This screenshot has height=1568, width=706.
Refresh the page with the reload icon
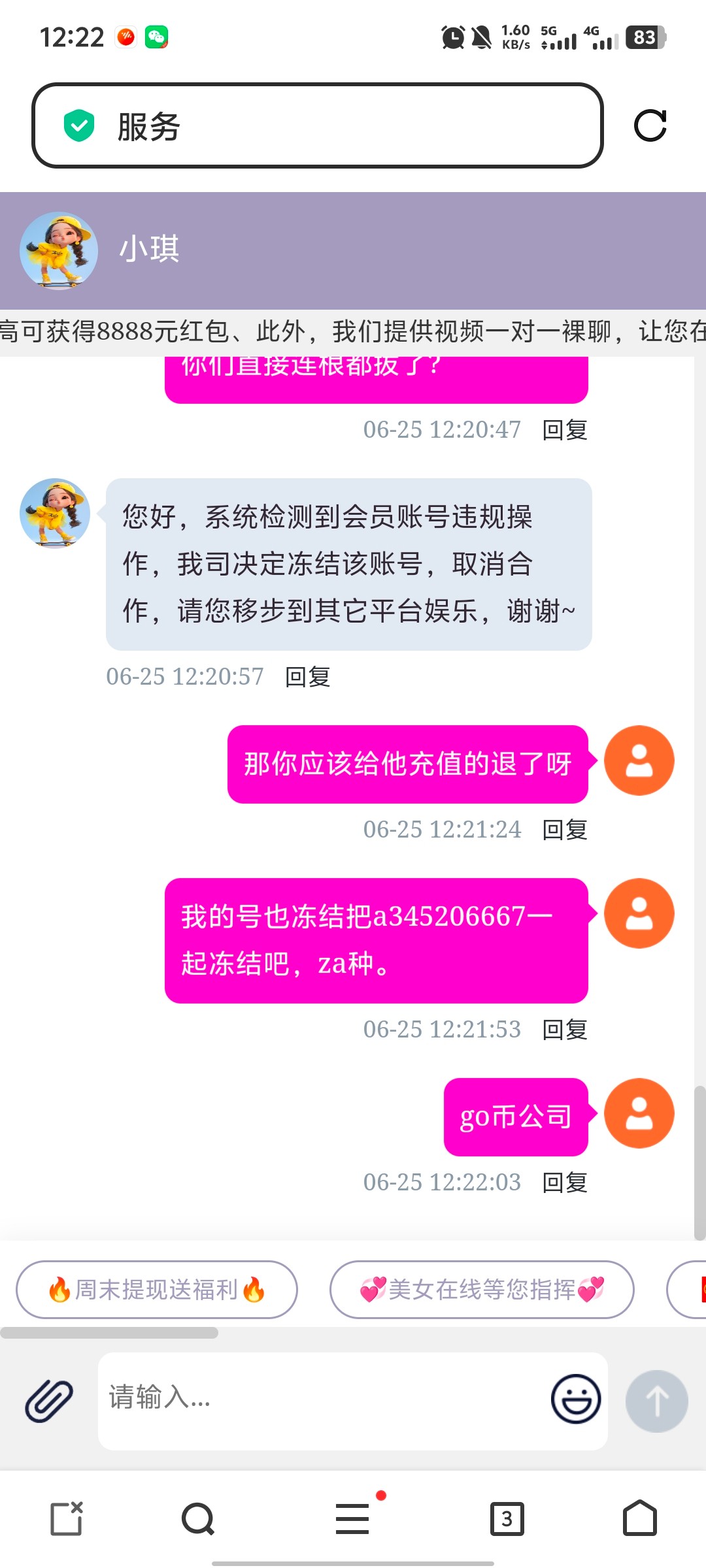650,126
